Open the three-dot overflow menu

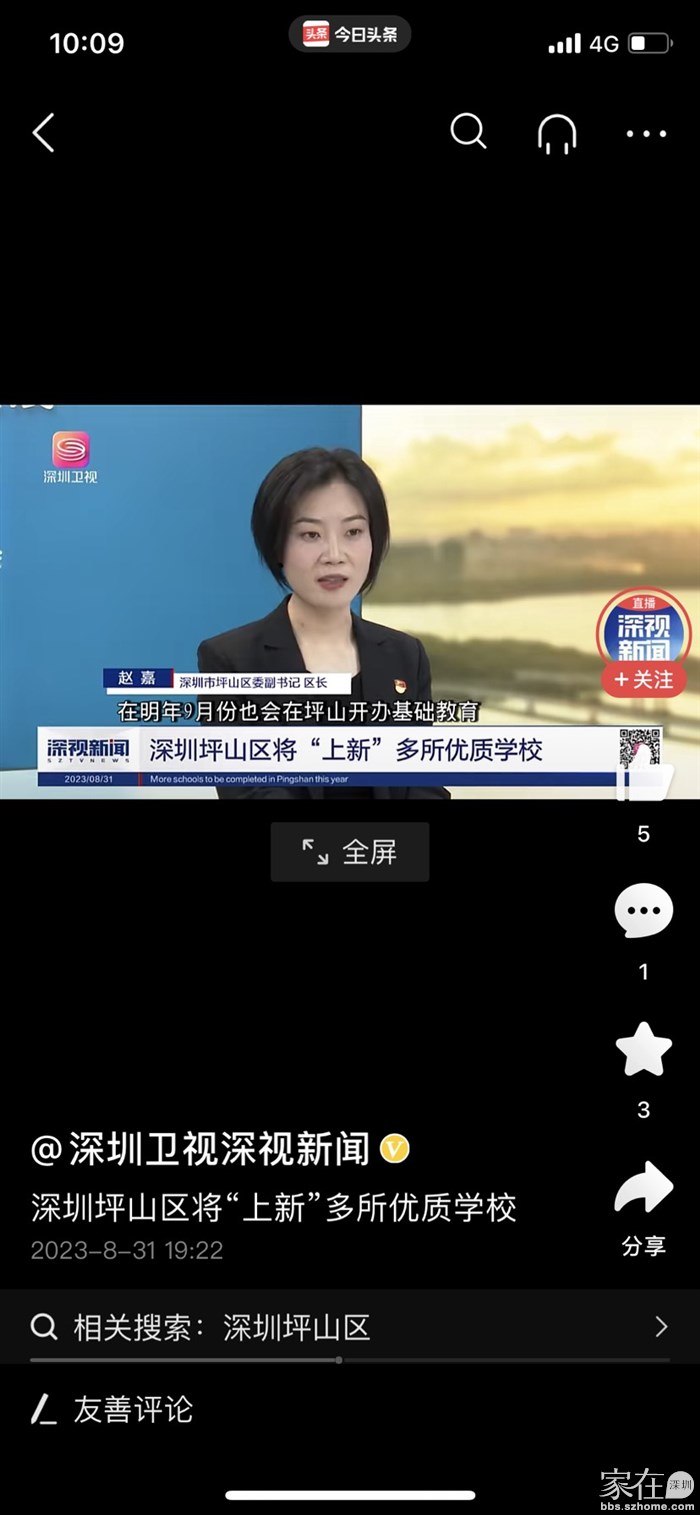(x=646, y=133)
